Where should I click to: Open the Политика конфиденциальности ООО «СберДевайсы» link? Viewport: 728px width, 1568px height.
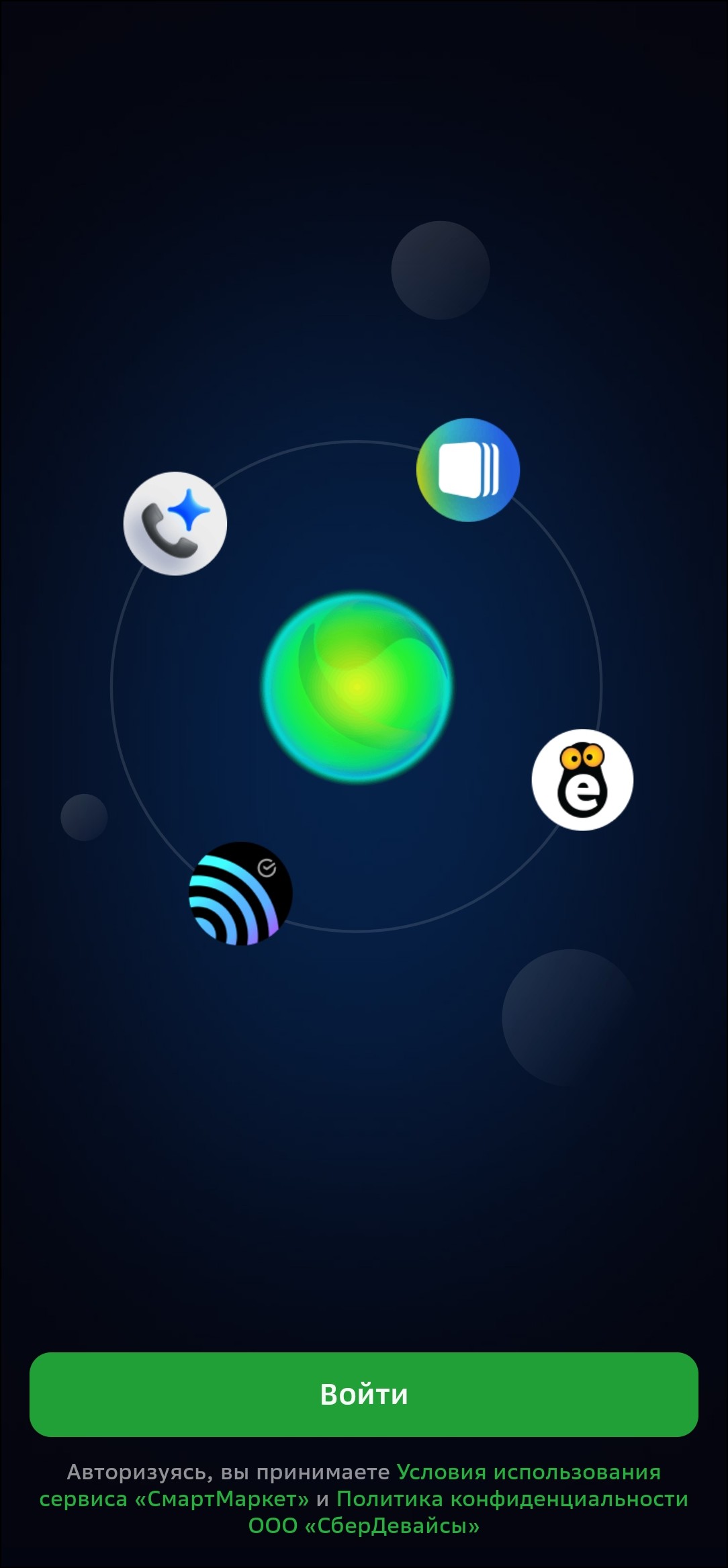click(512, 1499)
